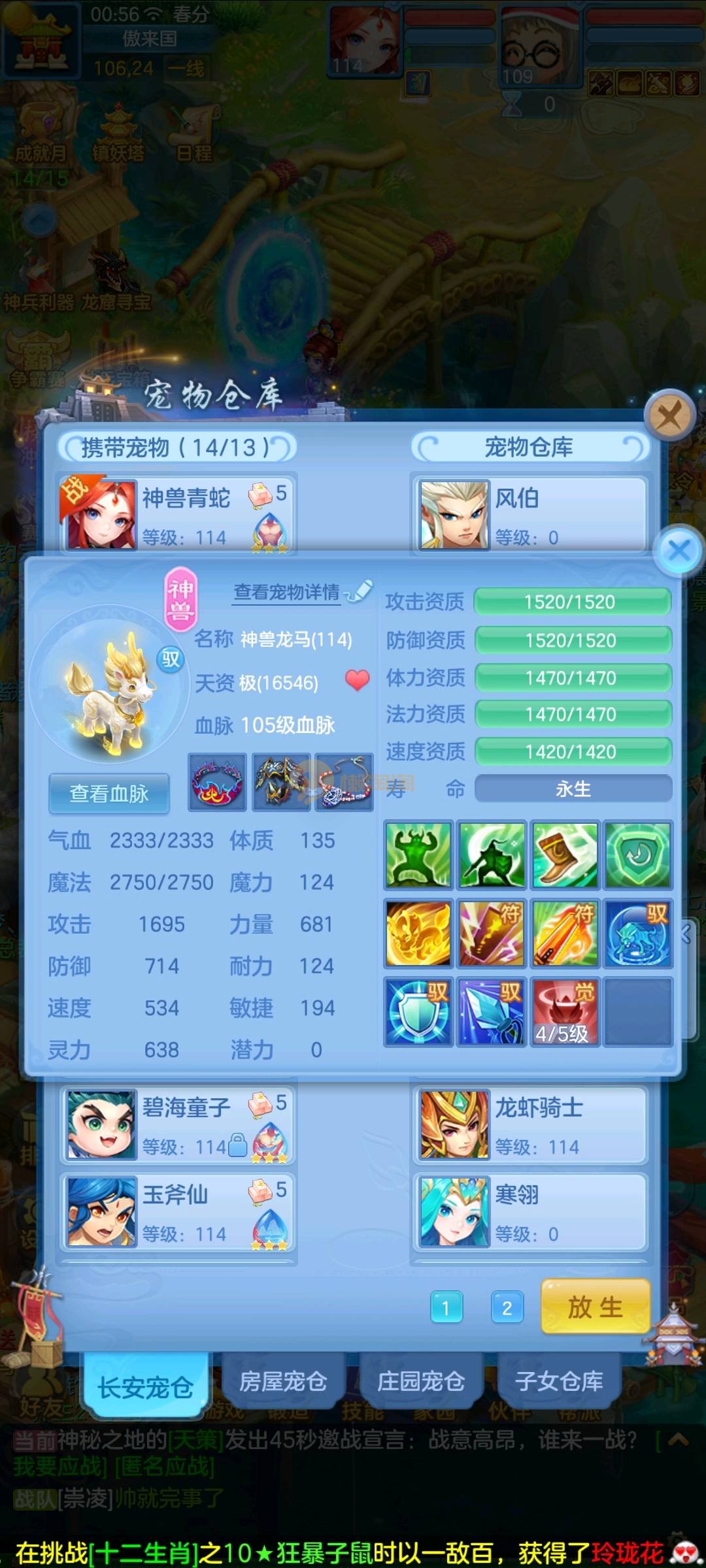Switch to 房屋宠仓 tab

283,1382
